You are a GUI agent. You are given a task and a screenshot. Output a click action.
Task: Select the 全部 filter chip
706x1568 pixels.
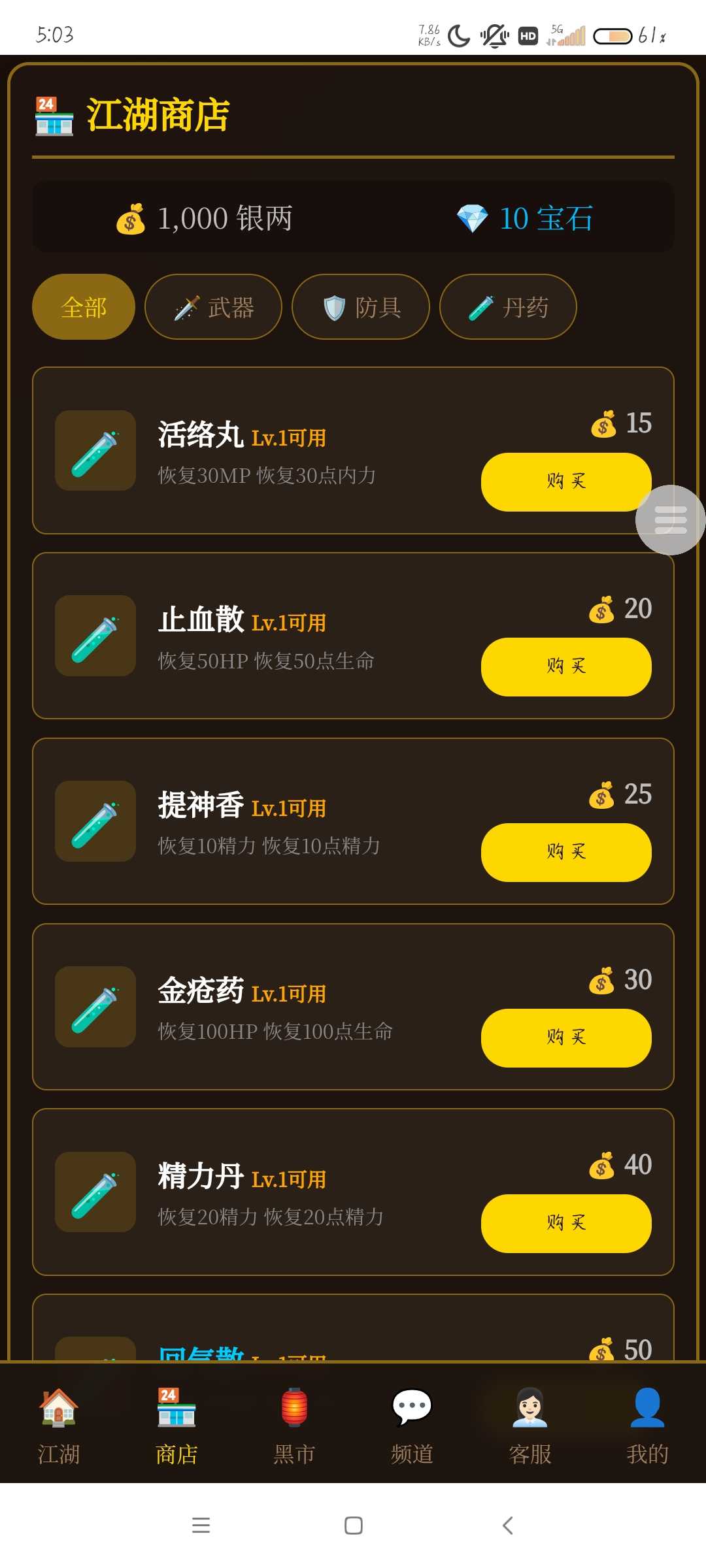tap(84, 307)
